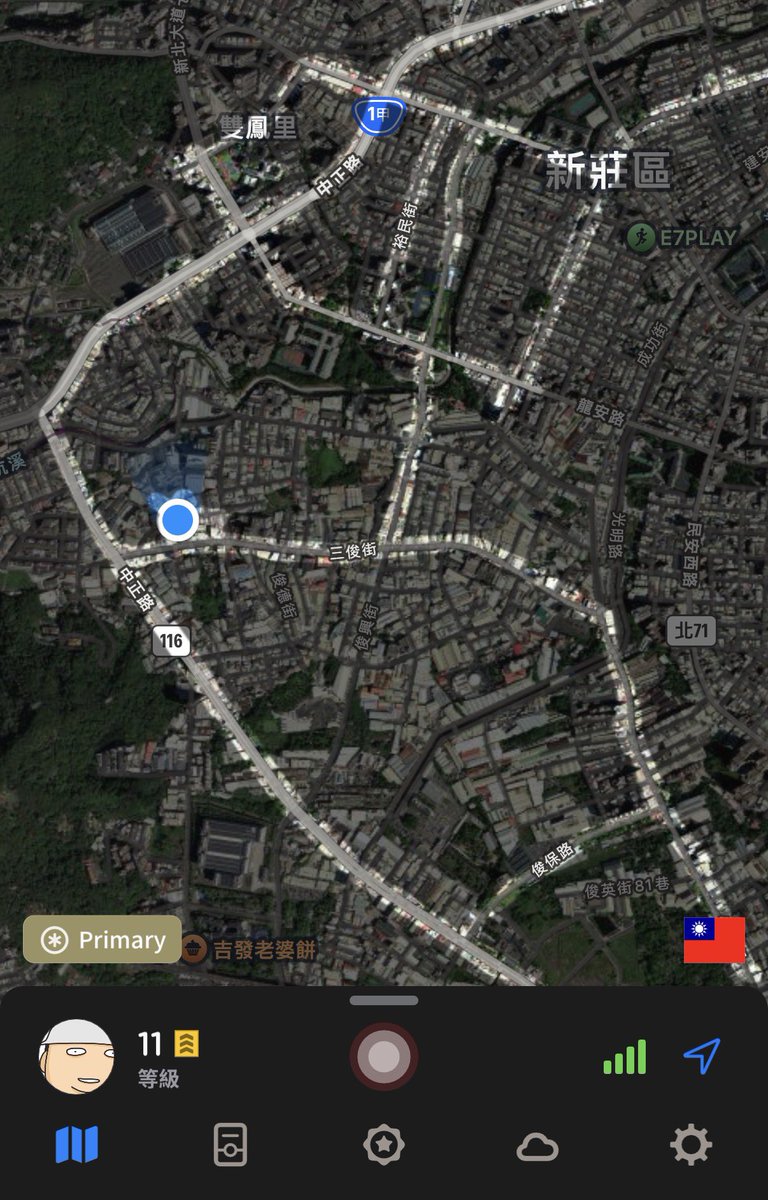768x1200 pixels.
Task: Open the star badge tab
Action: (x=384, y=1145)
